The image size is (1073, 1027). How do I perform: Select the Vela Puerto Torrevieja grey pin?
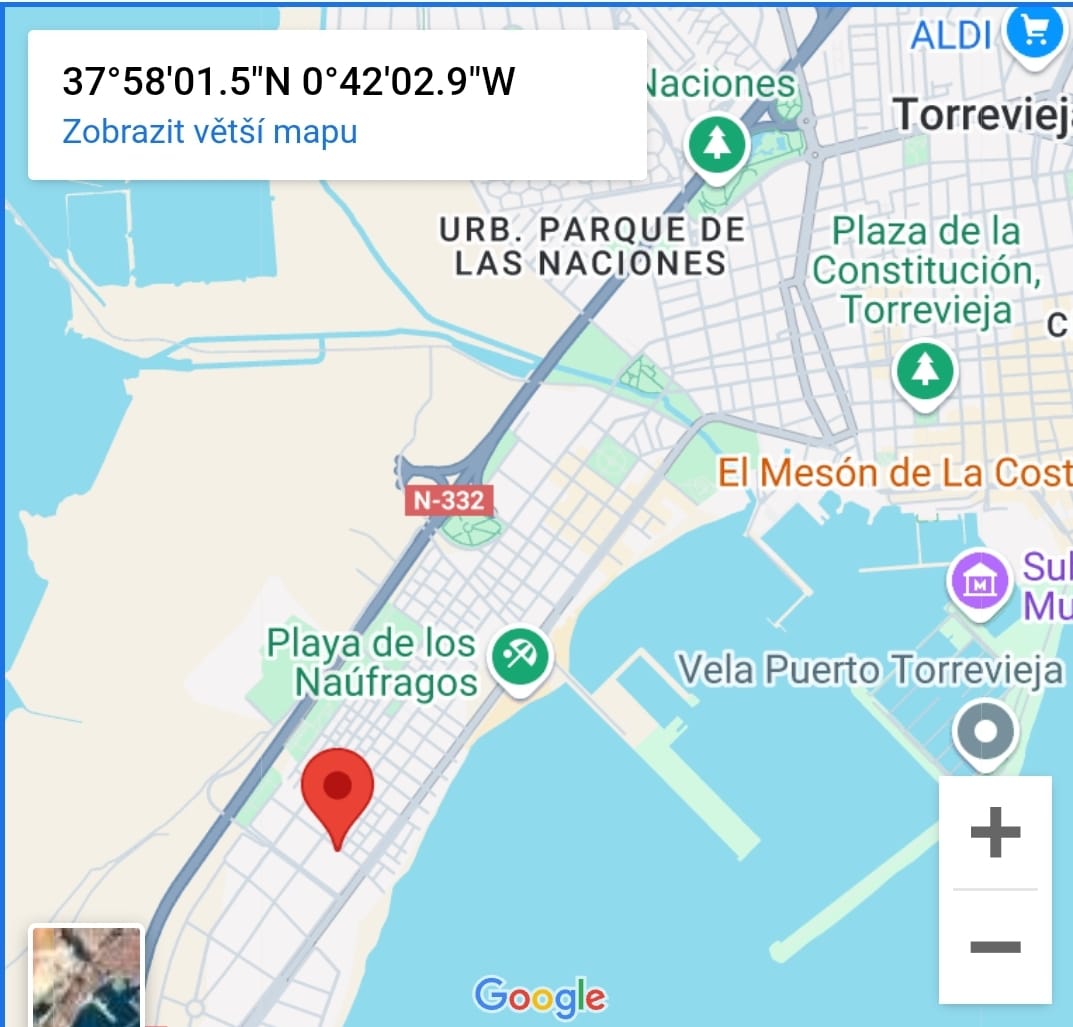[985, 733]
